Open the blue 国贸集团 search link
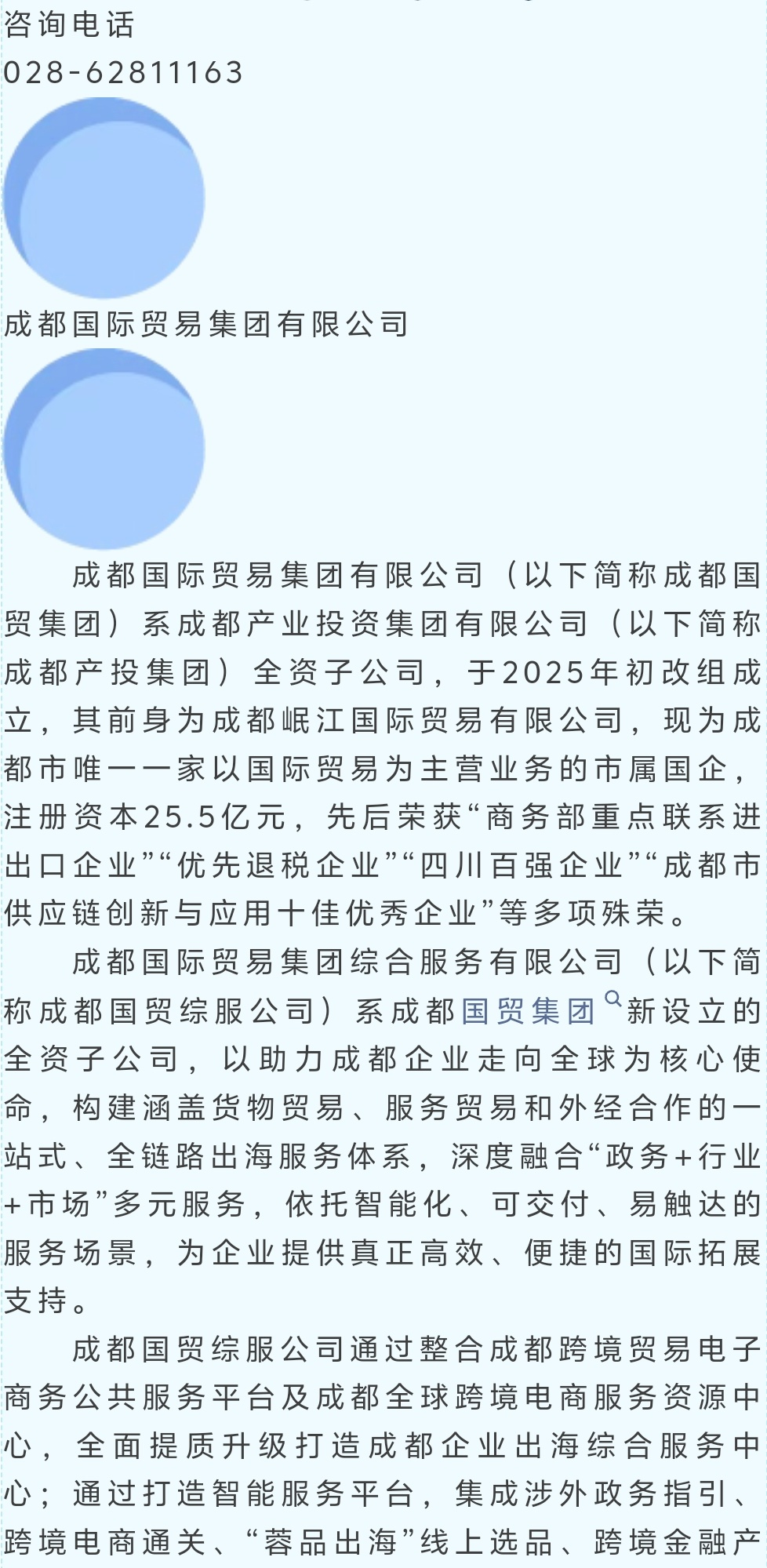This screenshot has width=767, height=1568. point(528,1011)
